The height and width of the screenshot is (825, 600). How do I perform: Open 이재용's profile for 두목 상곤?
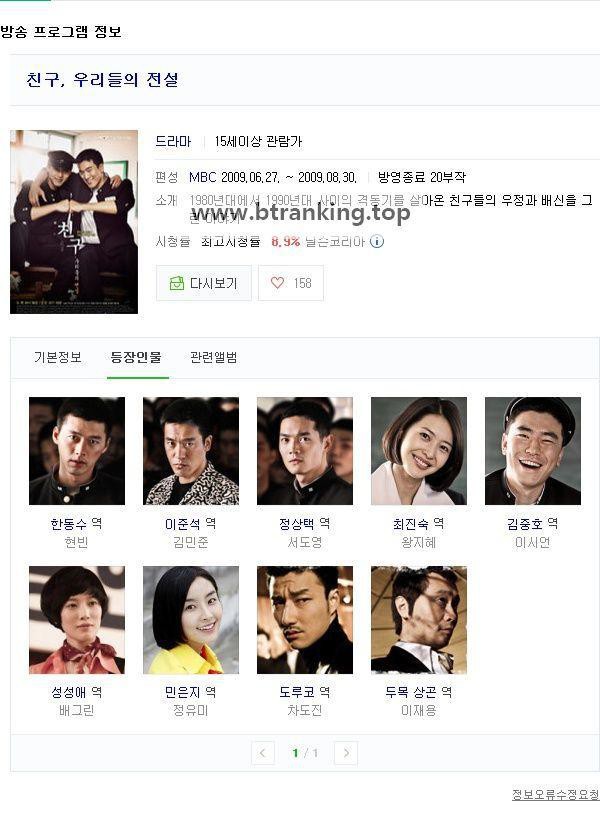tap(419, 620)
